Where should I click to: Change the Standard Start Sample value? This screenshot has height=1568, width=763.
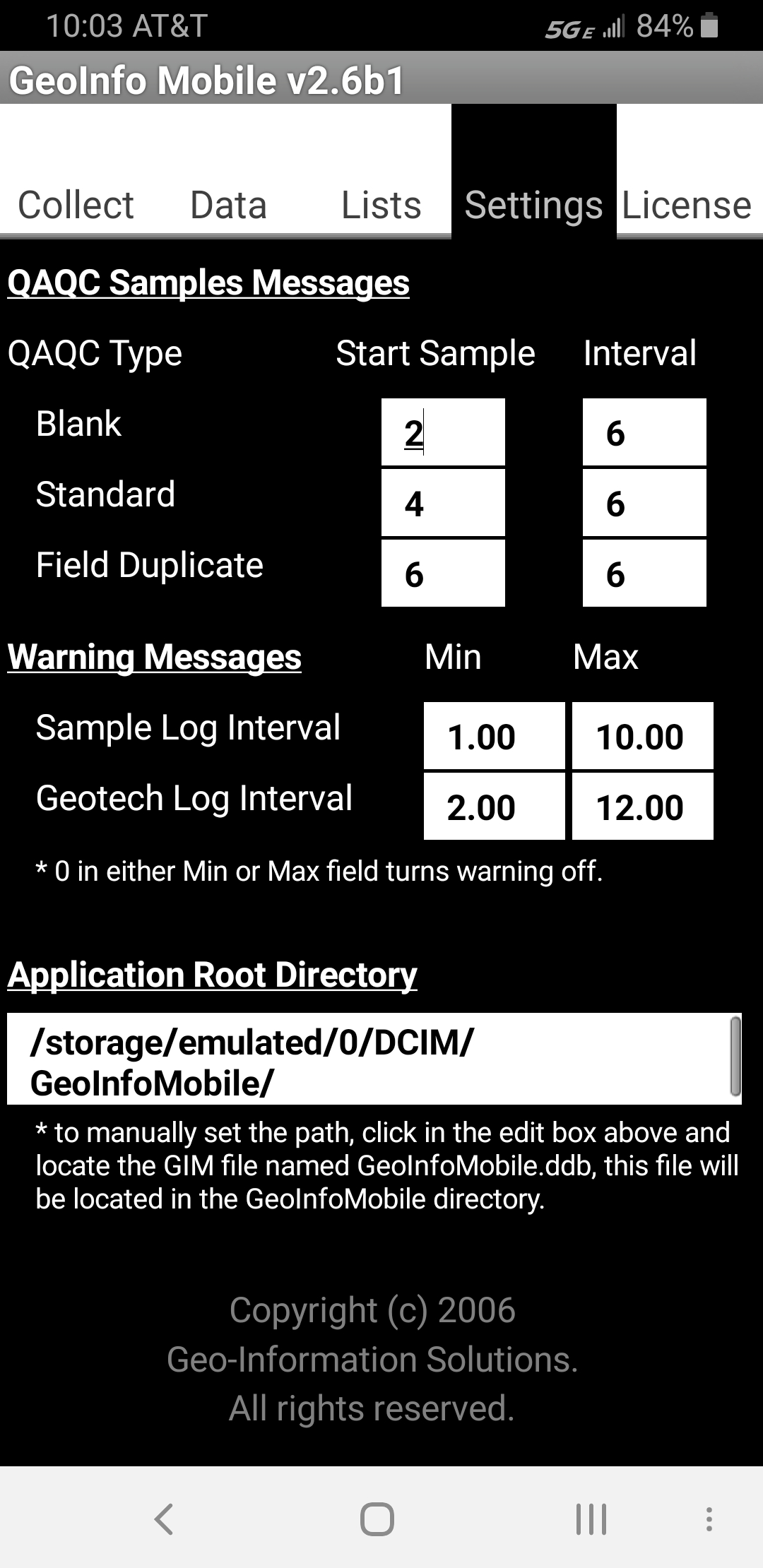click(x=443, y=503)
